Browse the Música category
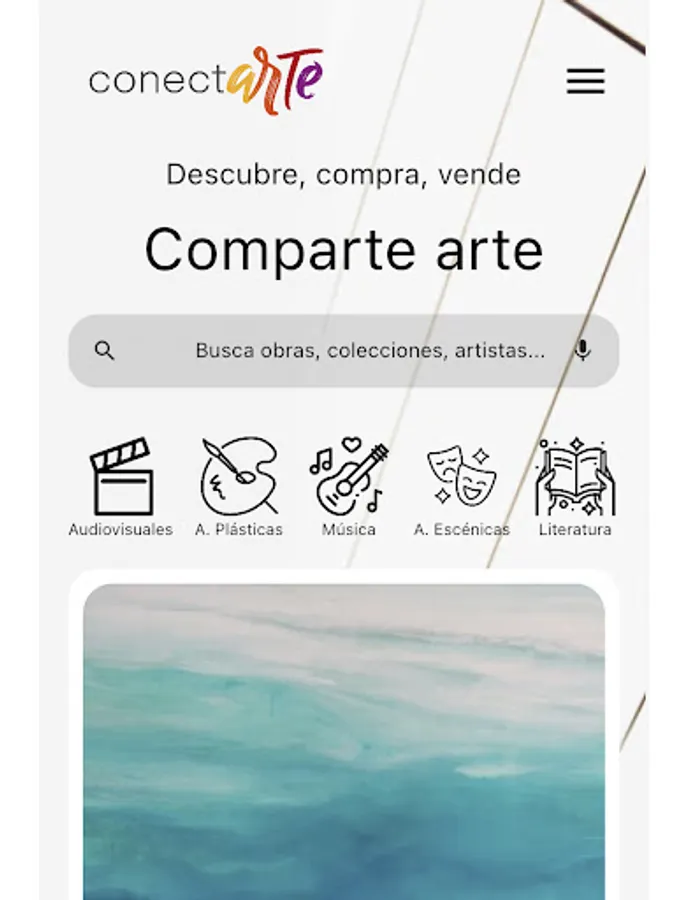The image size is (675, 900). 349,487
